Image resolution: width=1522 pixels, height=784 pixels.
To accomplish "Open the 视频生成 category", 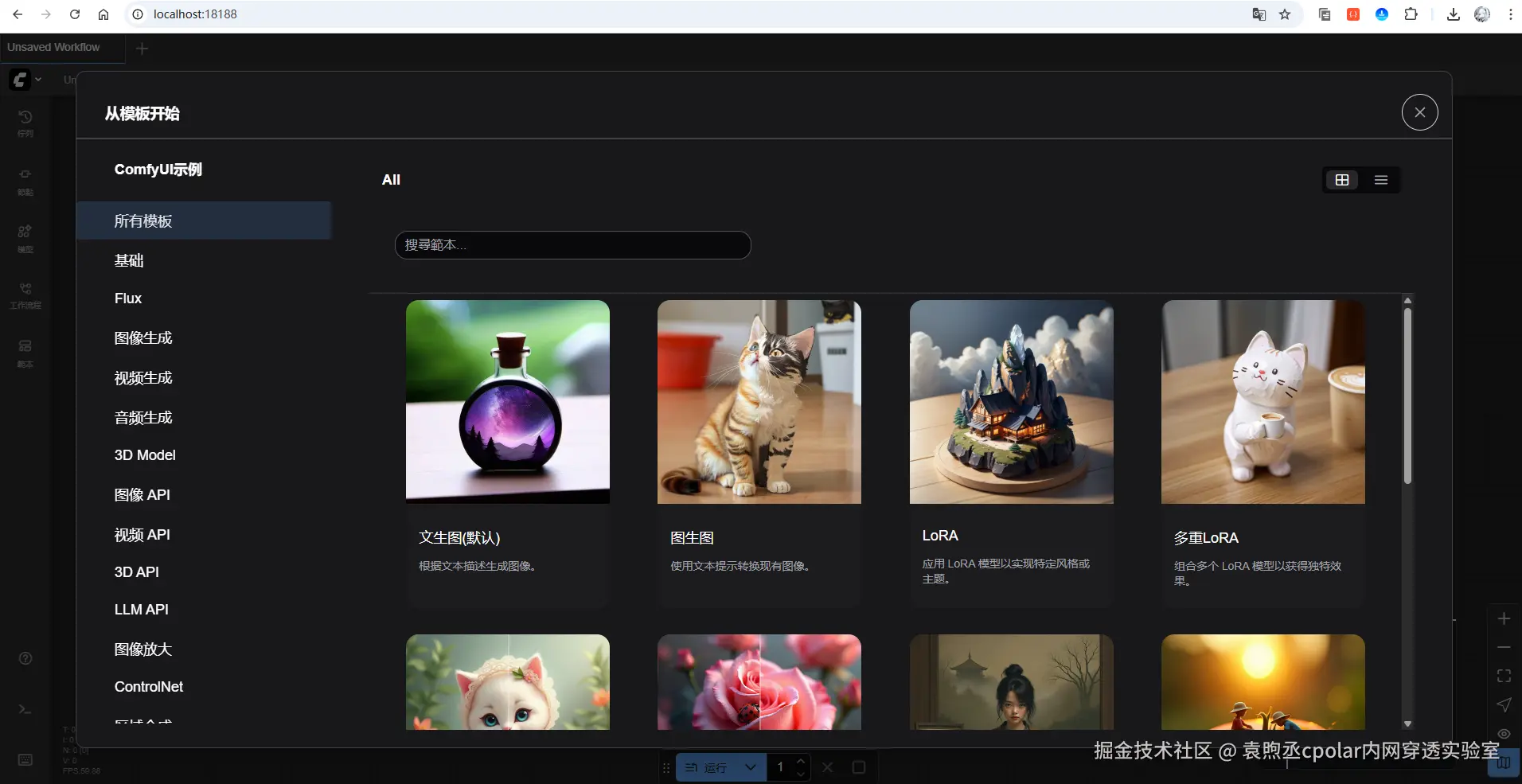I will pyautogui.click(x=143, y=378).
